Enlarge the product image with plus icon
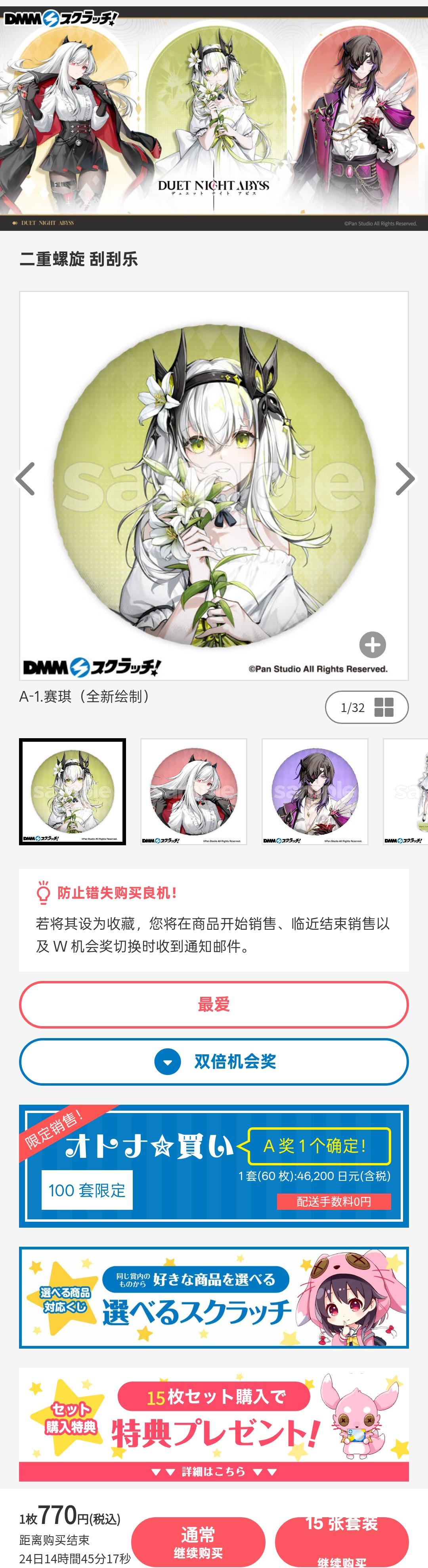428x1568 pixels. pyautogui.click(x=372, y=645)
